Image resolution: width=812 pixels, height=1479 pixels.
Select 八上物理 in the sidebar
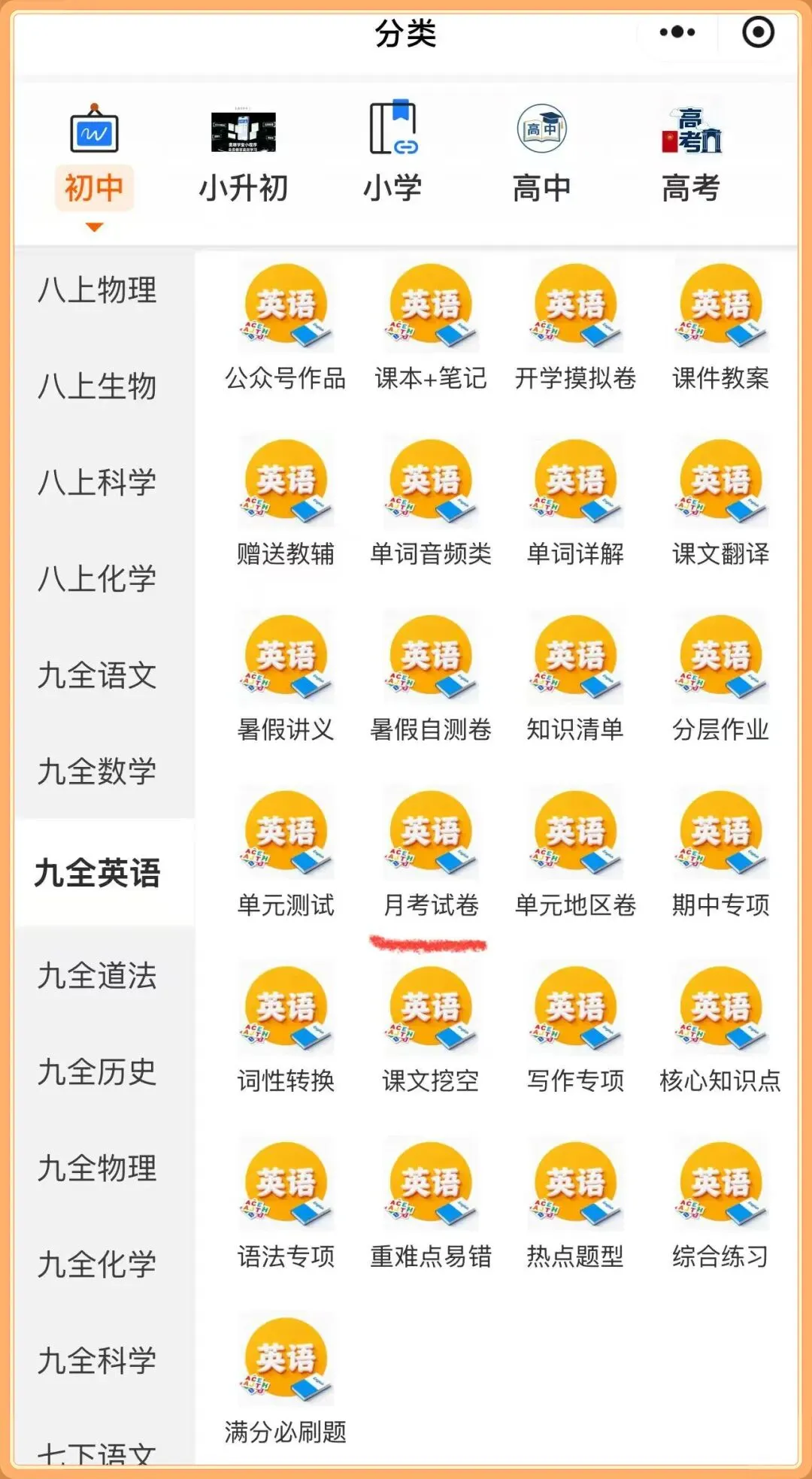coord(98,289)
